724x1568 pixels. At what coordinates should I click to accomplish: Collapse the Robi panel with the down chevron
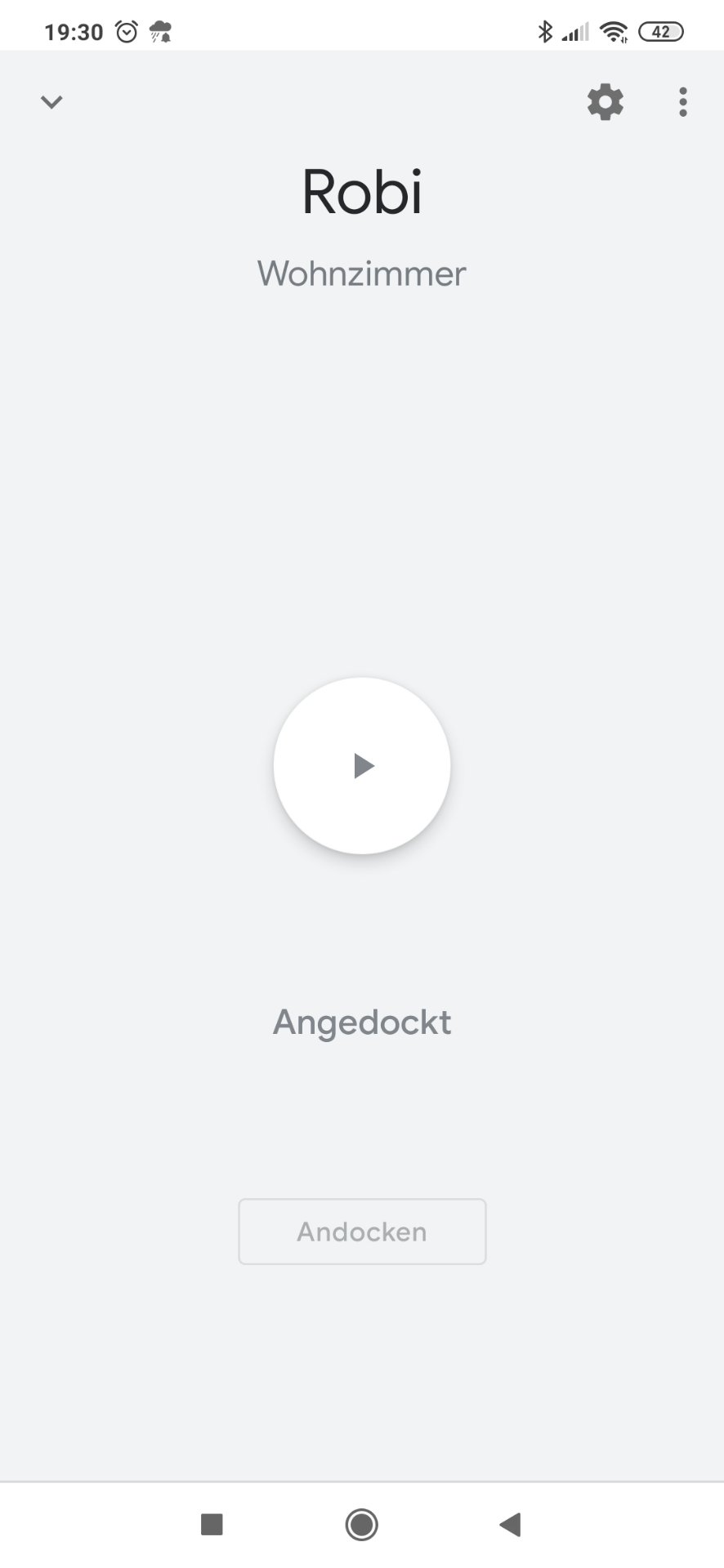(x=51, y=102)
